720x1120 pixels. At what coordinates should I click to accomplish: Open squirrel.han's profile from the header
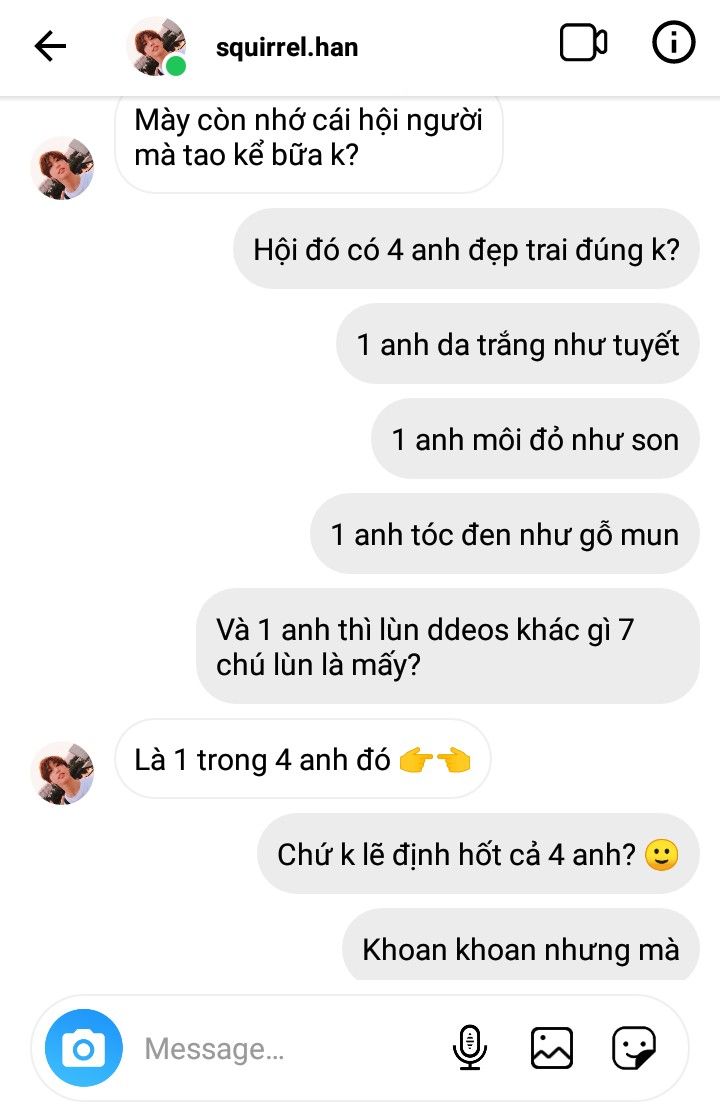pyautogui.click(x=286, y=47)
